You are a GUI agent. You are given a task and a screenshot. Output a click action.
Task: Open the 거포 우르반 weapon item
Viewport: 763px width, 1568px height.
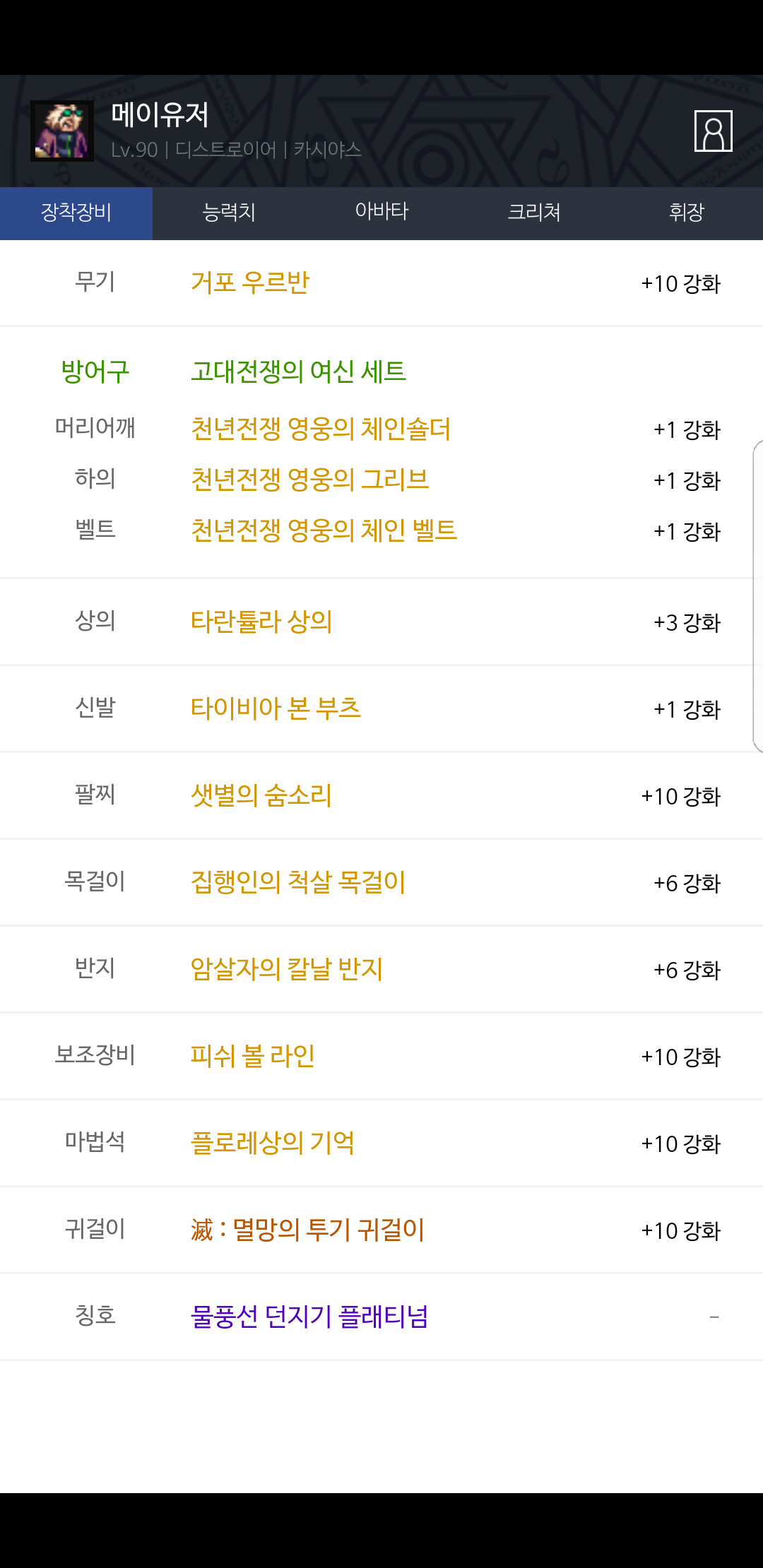coord(250,283)
